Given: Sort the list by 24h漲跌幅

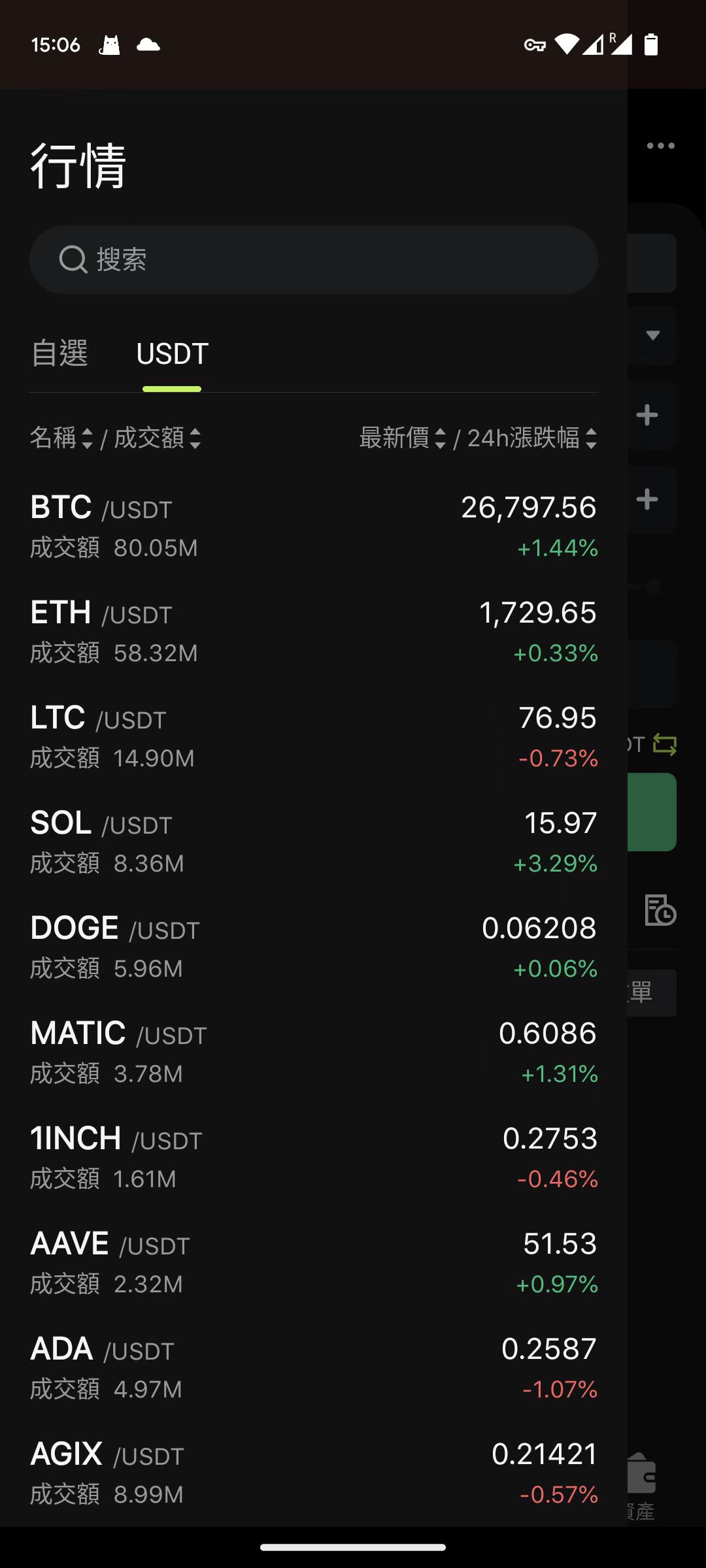Looking at the screenshot, I should pyautogui.click(x=532, y=438).
